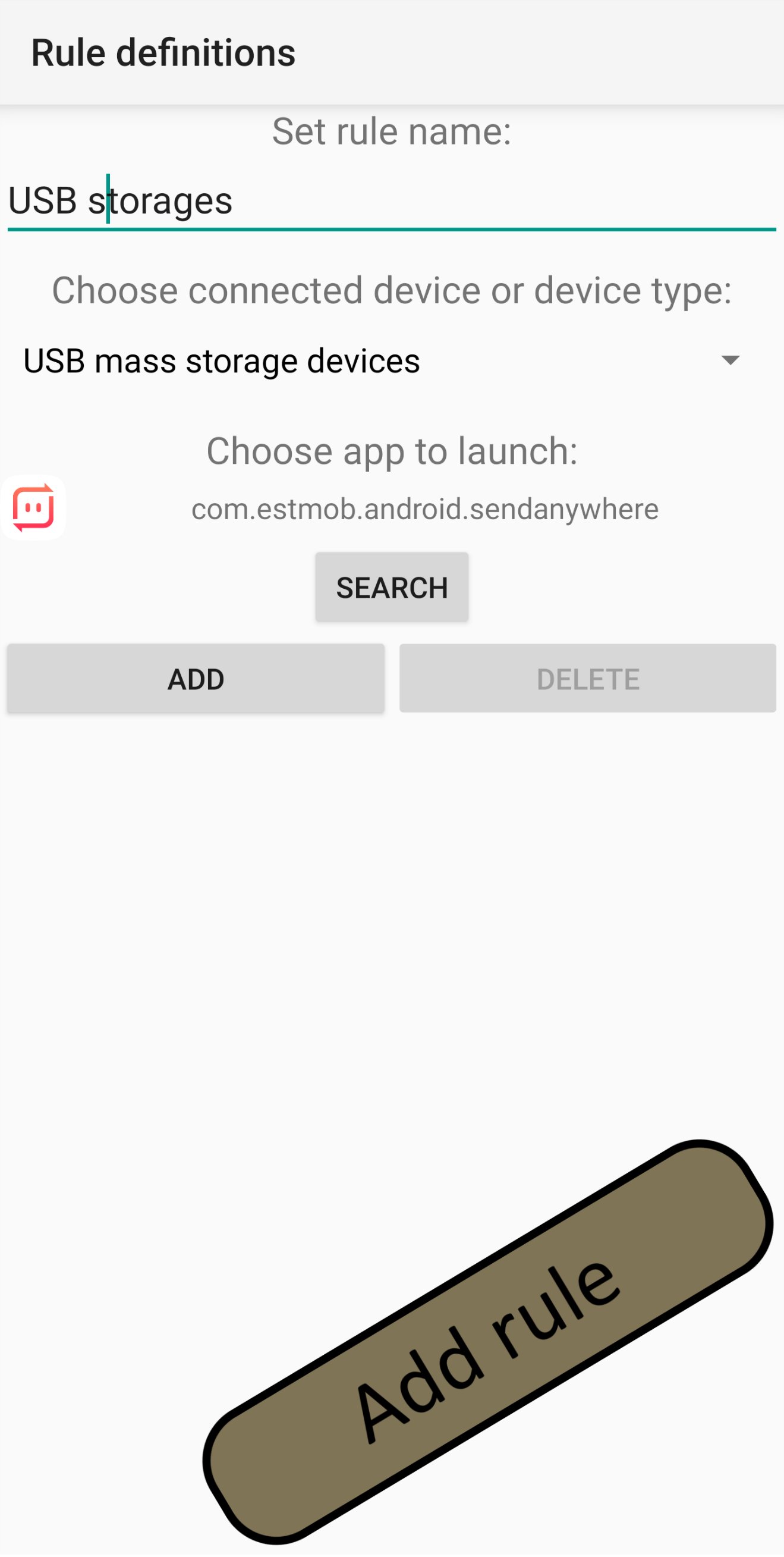Image resolution: width=784 pixels, height=1557 pixels.
Task: Expand the USB mass storage devices dropdown
Action: (x=391, y=361)
